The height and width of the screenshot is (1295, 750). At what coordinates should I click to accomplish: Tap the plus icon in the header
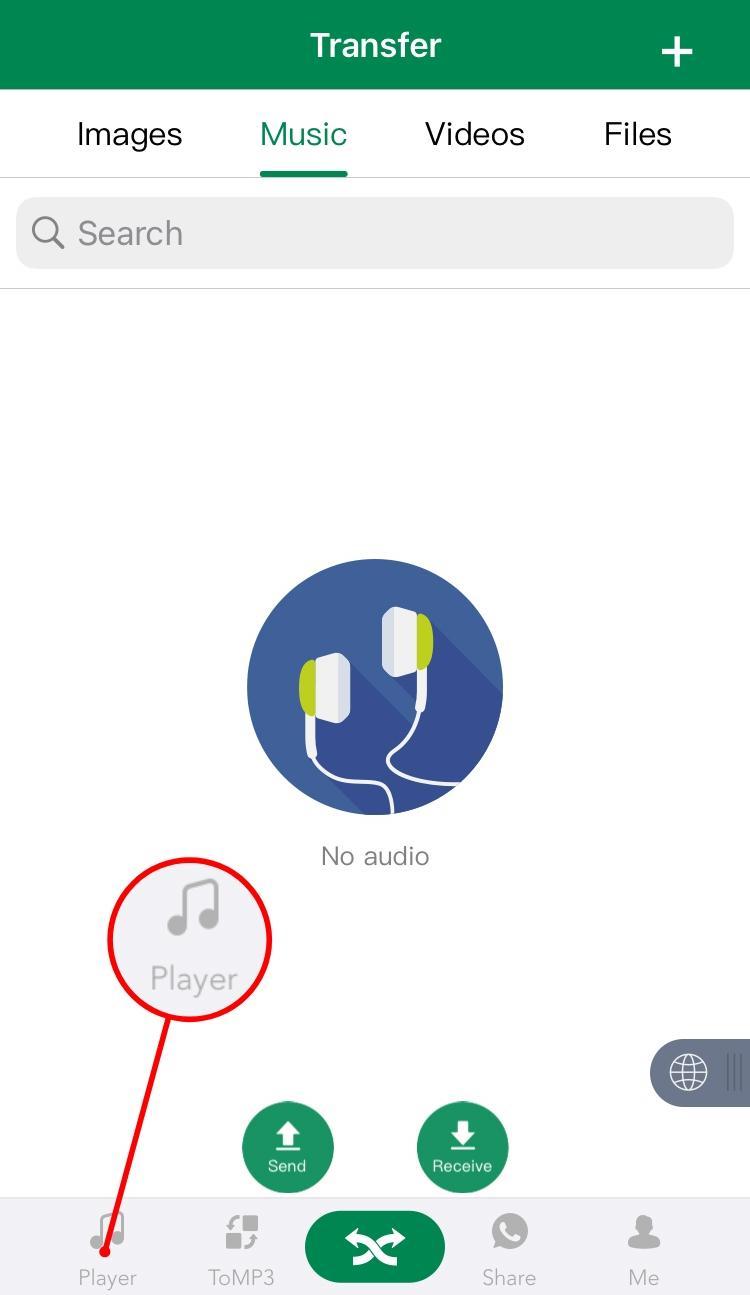(x=677, y=51)
